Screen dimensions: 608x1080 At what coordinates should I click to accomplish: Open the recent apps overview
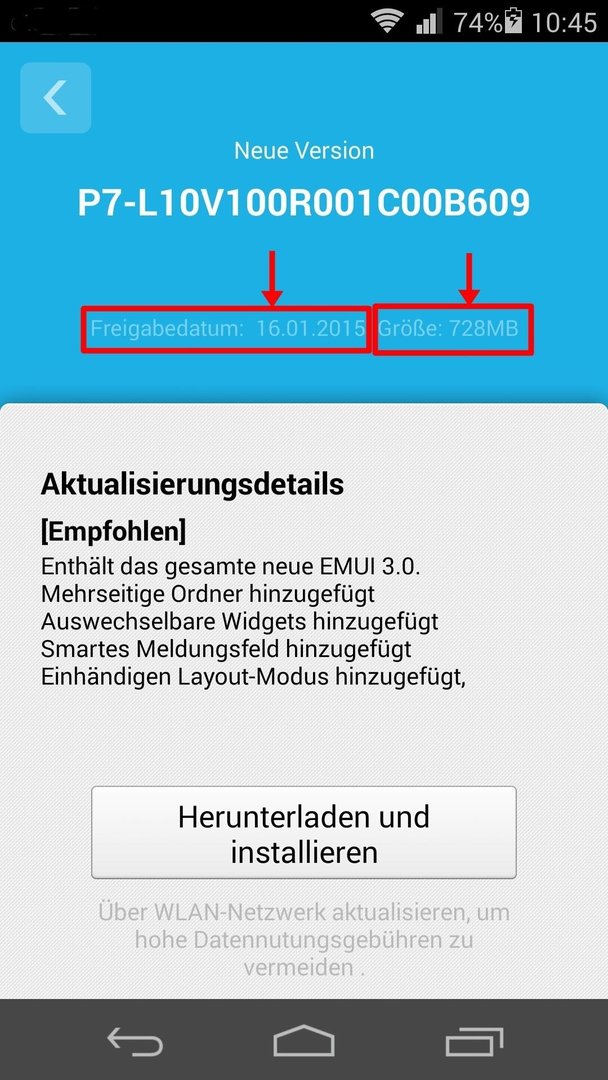pyautogui.click(x=474, y=1041)
